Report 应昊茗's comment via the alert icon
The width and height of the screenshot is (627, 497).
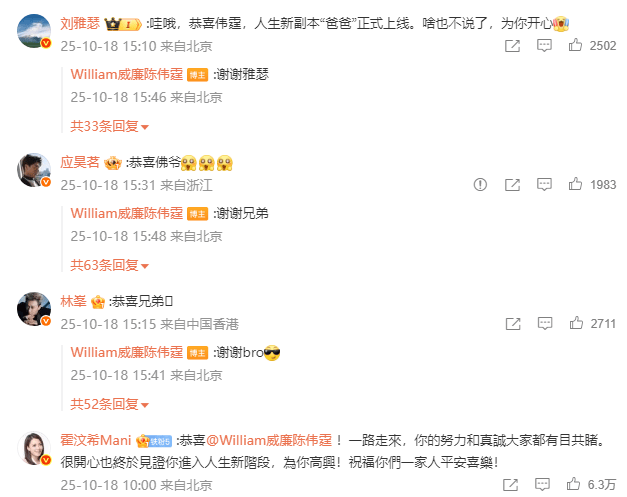pyautogui.click(x=480, y=185)
